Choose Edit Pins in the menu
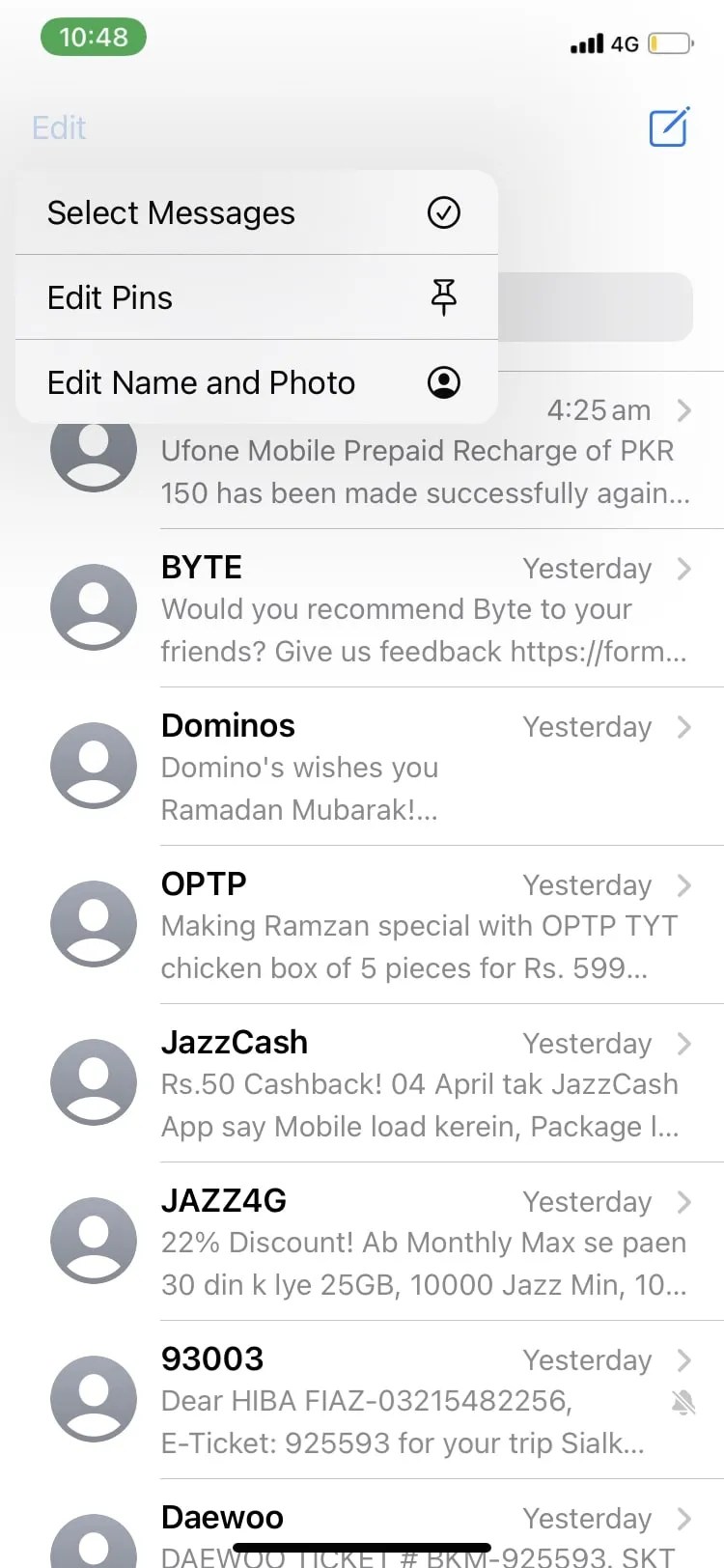724x1568 pixels. [x=109, y=297]
